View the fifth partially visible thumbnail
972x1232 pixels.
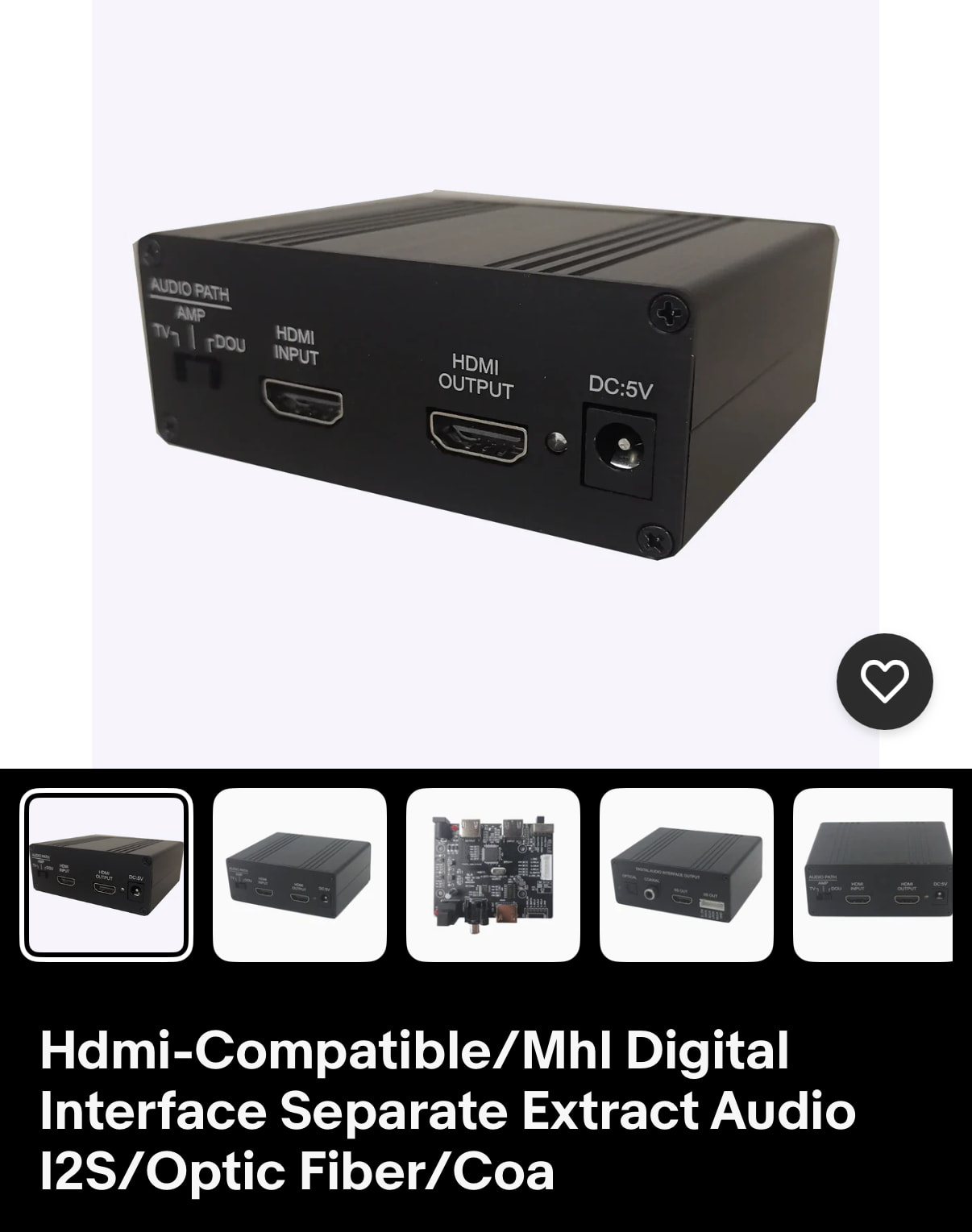click(874, 875)
